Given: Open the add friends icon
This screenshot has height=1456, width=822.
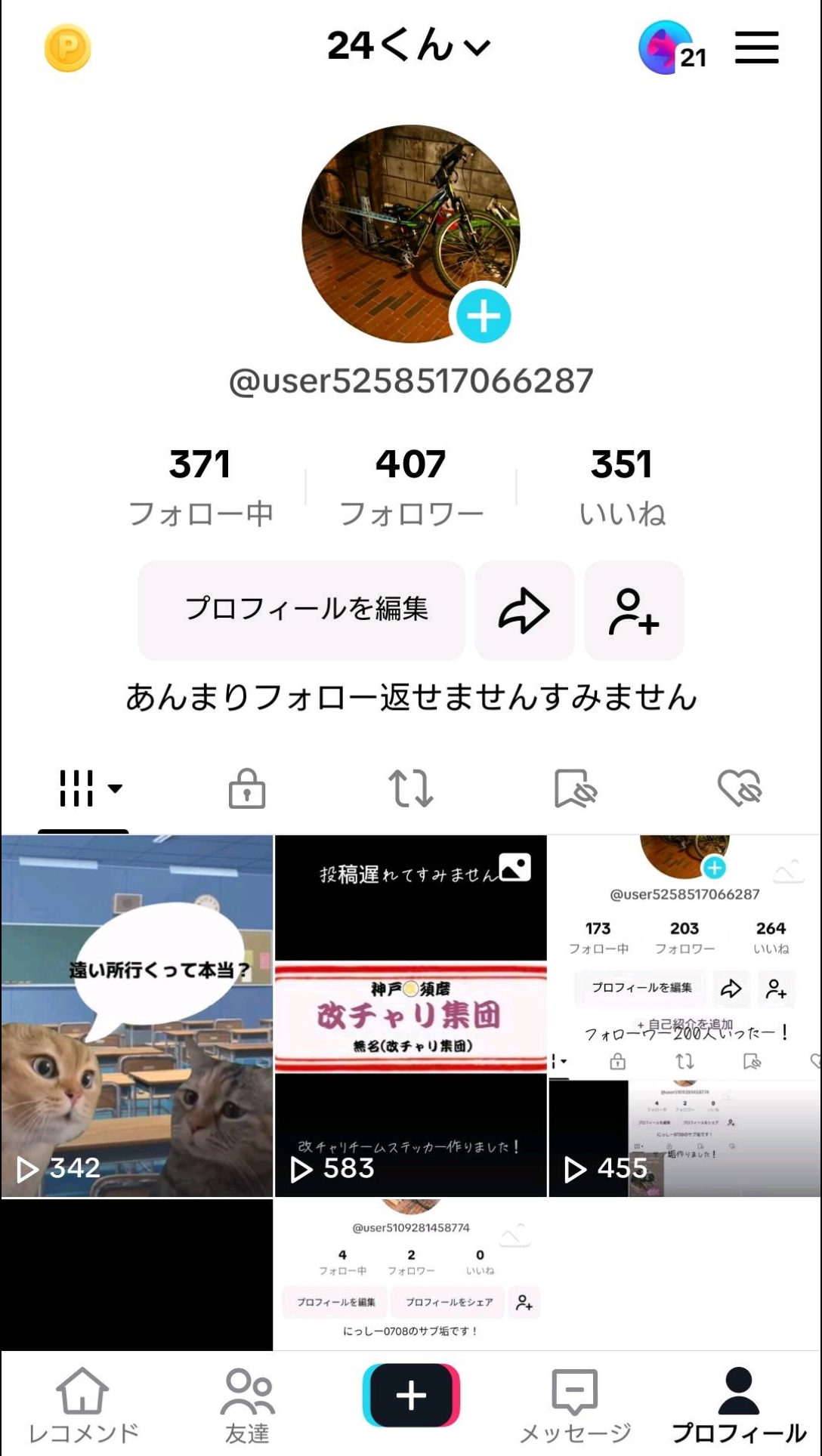Looking at the screenshot, I should [634, 610].
